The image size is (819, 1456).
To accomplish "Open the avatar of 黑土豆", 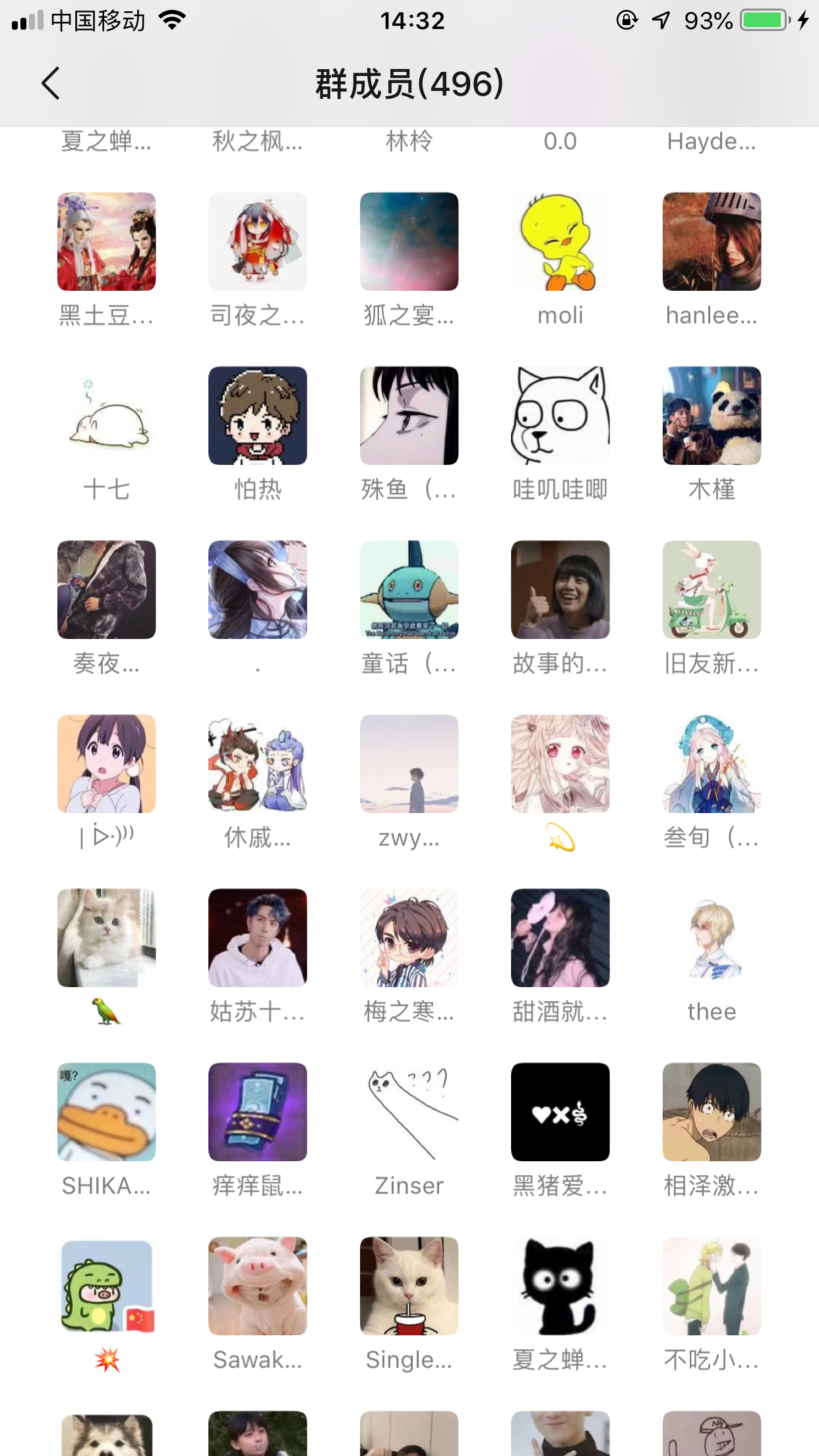I will click(x=106, y=241).
